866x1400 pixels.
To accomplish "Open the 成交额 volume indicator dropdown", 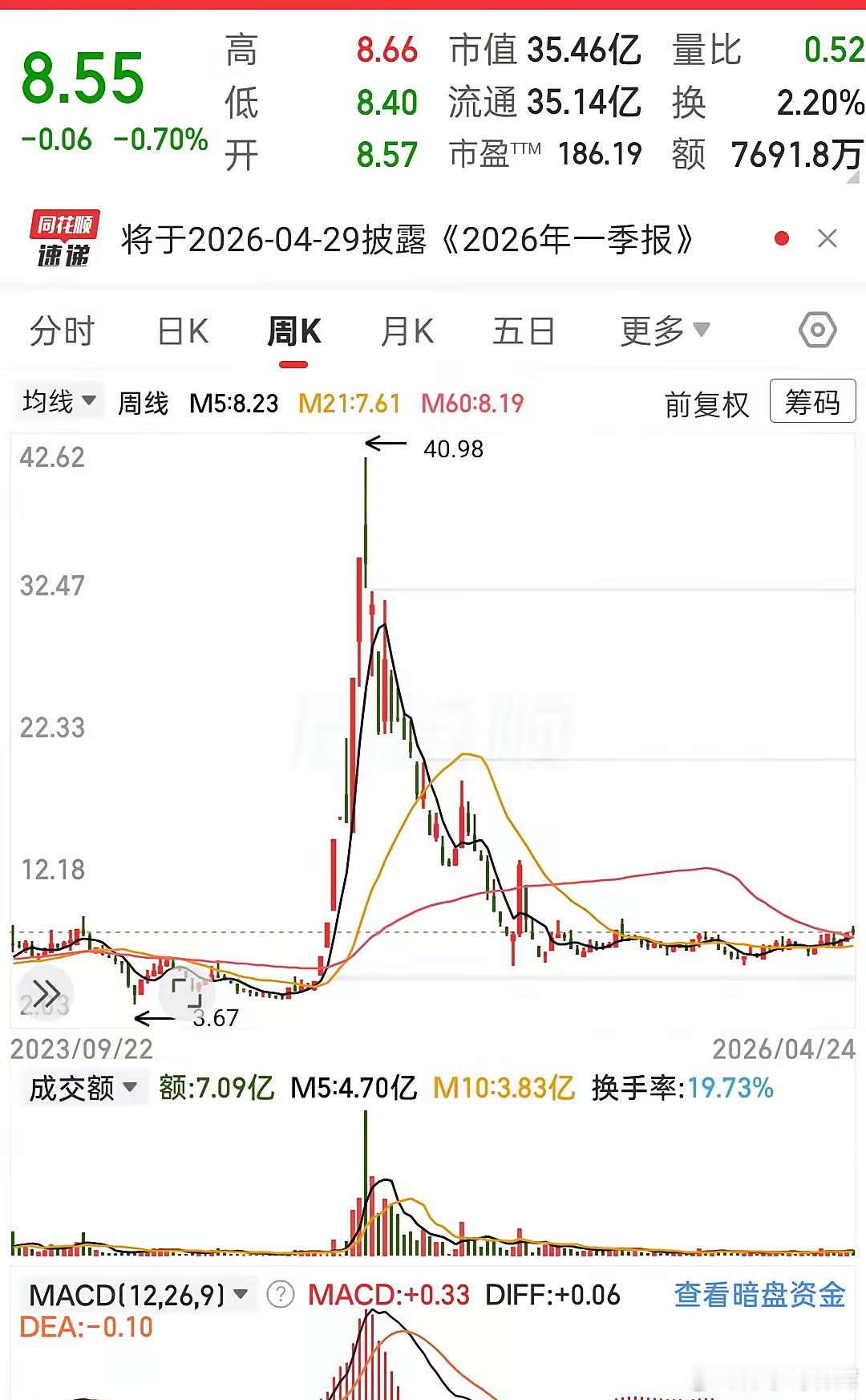I will tap(80, 1087).
